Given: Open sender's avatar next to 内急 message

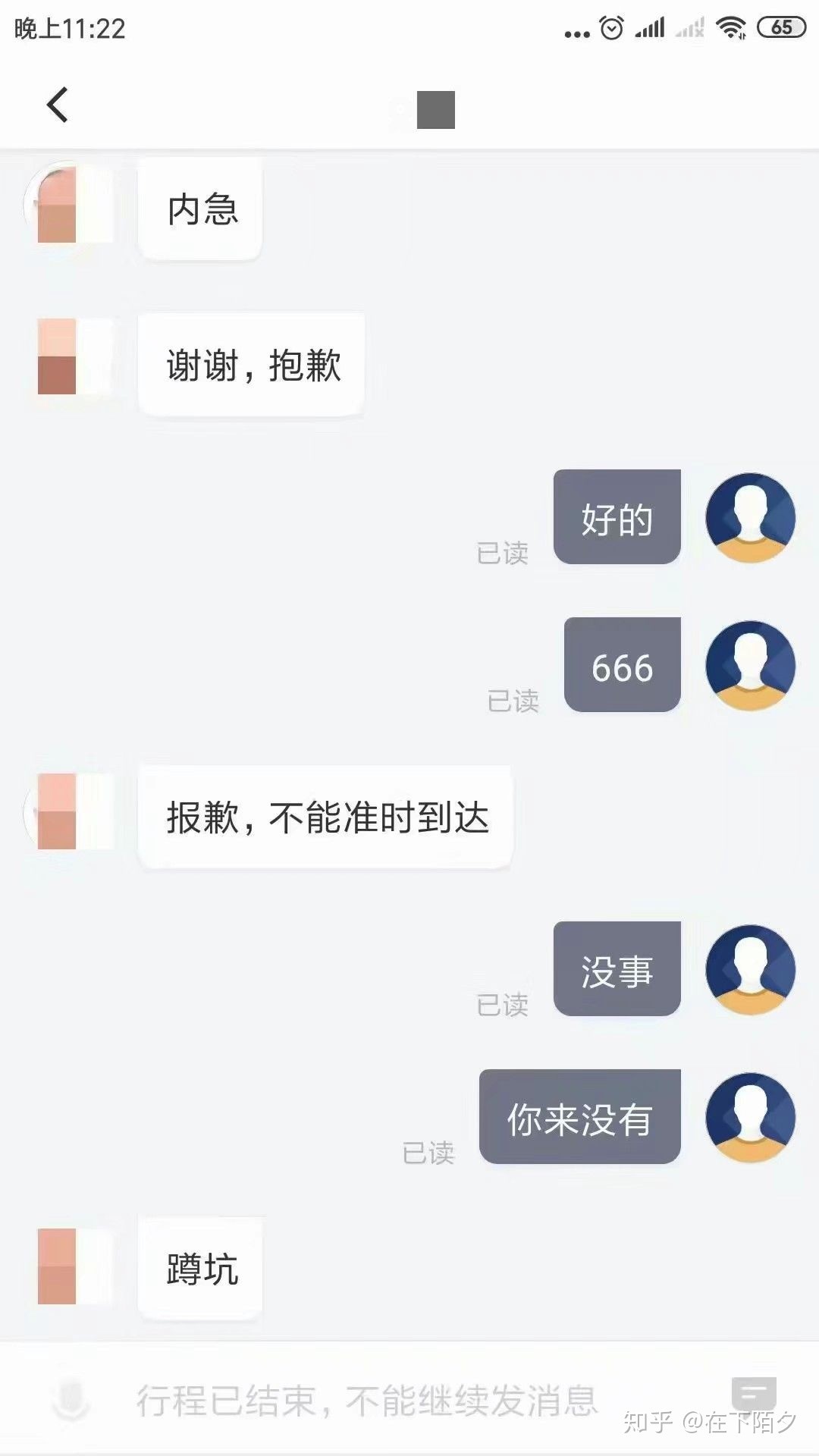Looking at the screenshot, I should click(70, 206).
